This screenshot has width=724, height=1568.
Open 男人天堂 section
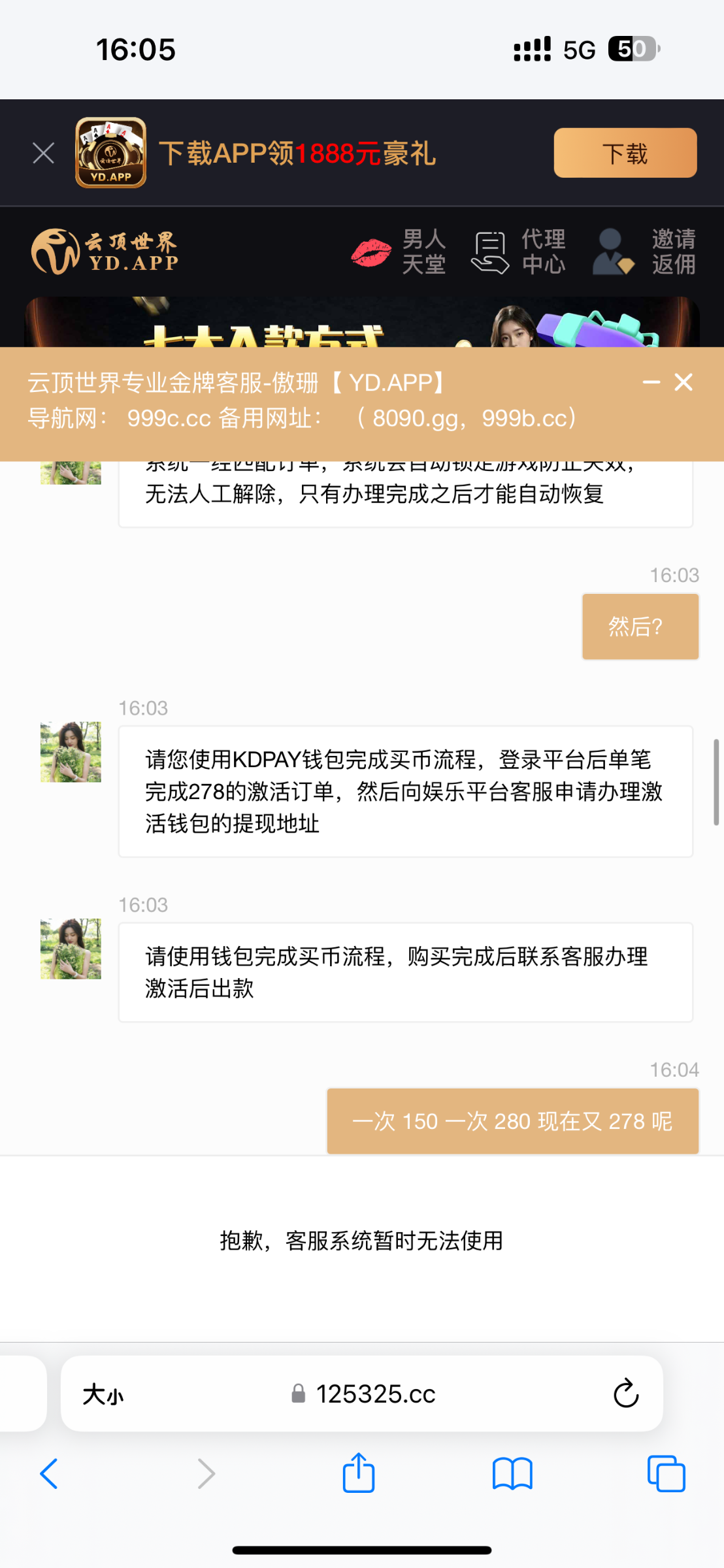399,252
